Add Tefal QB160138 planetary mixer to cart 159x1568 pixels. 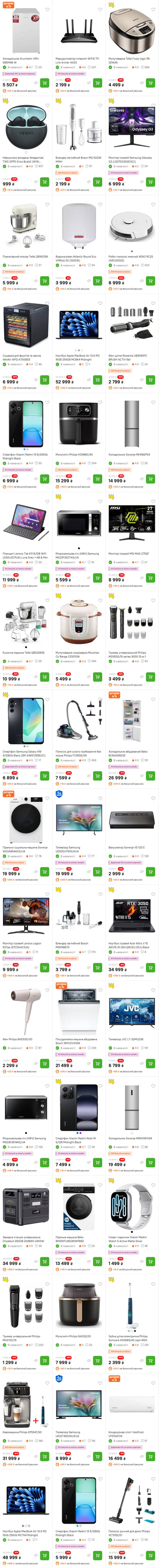44,281
